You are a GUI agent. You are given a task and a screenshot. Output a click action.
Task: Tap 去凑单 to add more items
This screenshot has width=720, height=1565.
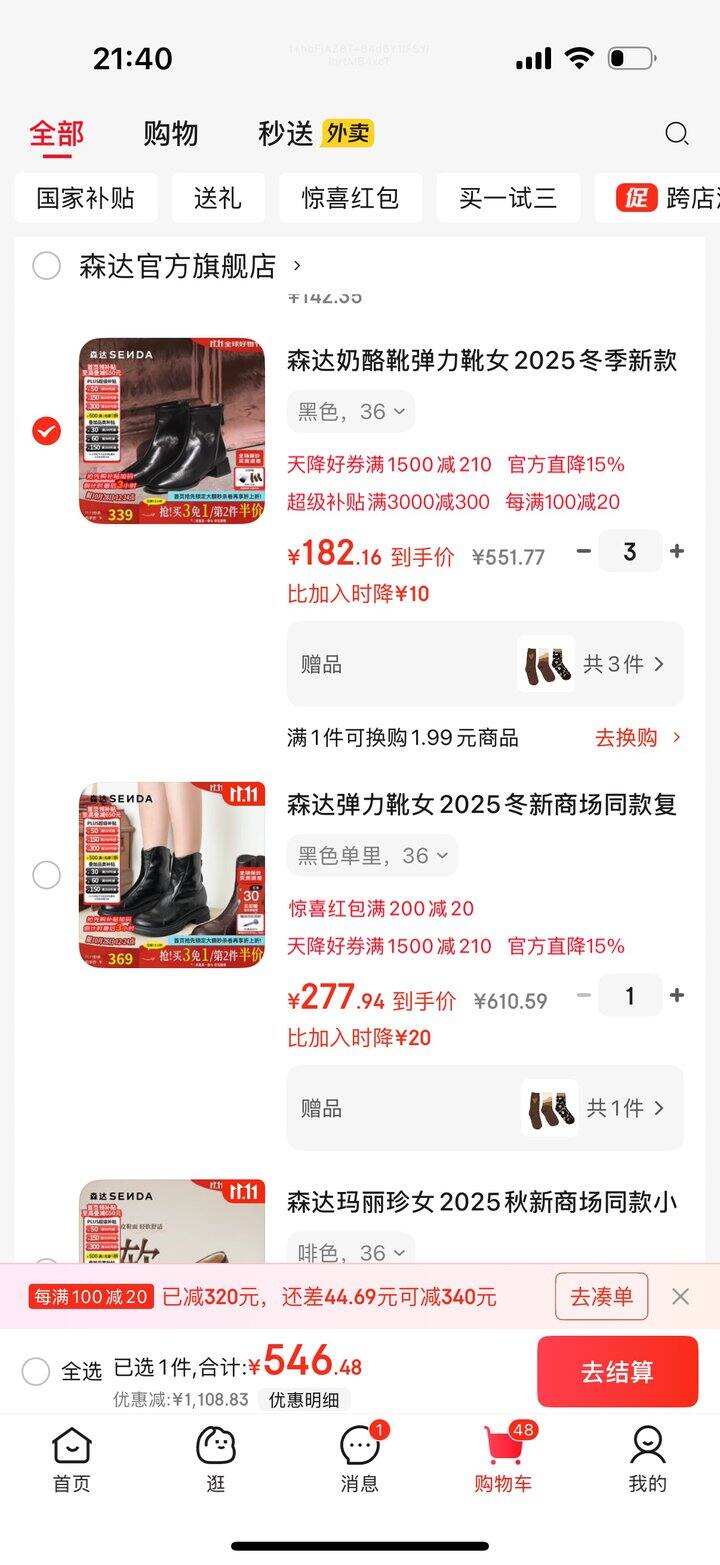coord(601,1297)
